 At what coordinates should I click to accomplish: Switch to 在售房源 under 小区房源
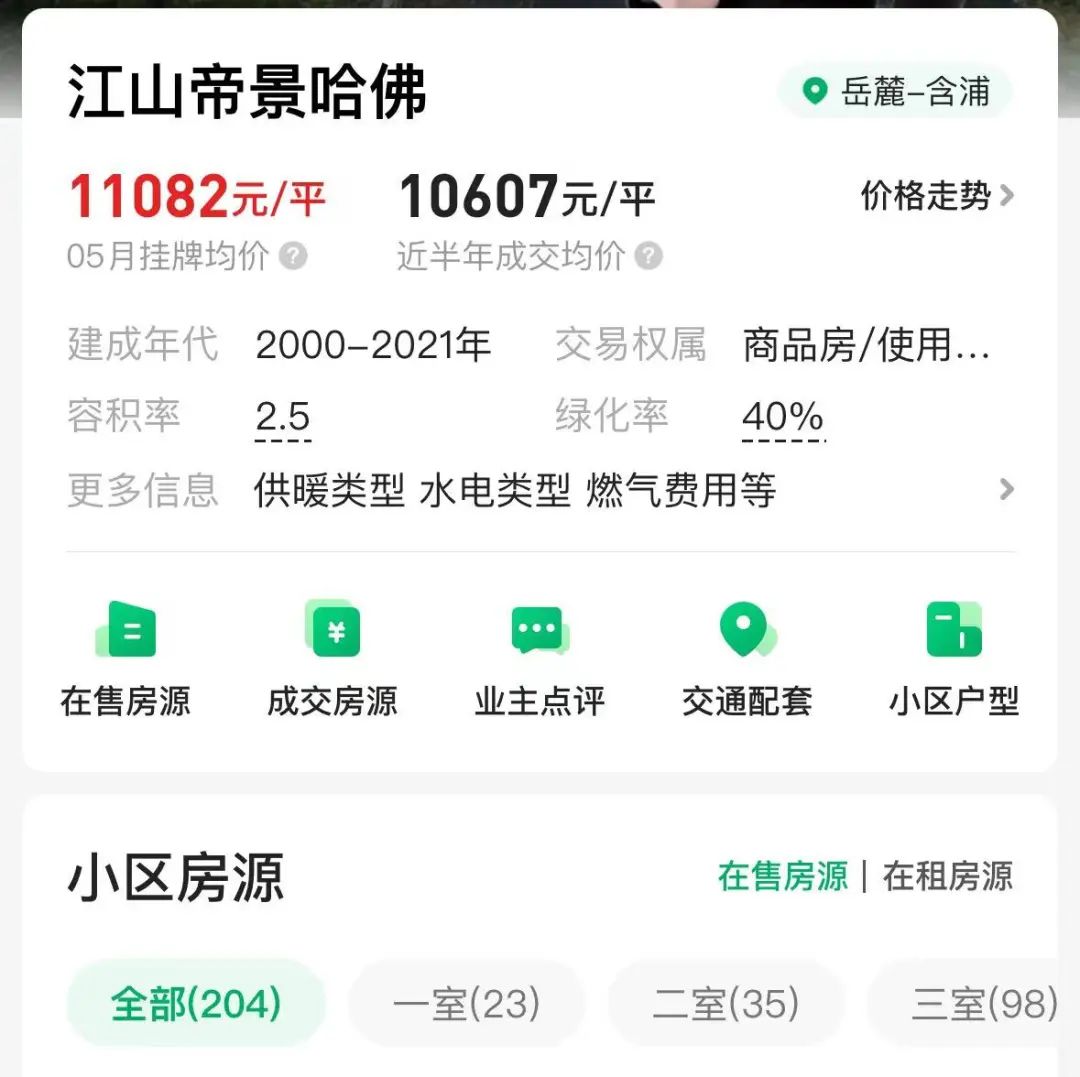click(782, 876)
